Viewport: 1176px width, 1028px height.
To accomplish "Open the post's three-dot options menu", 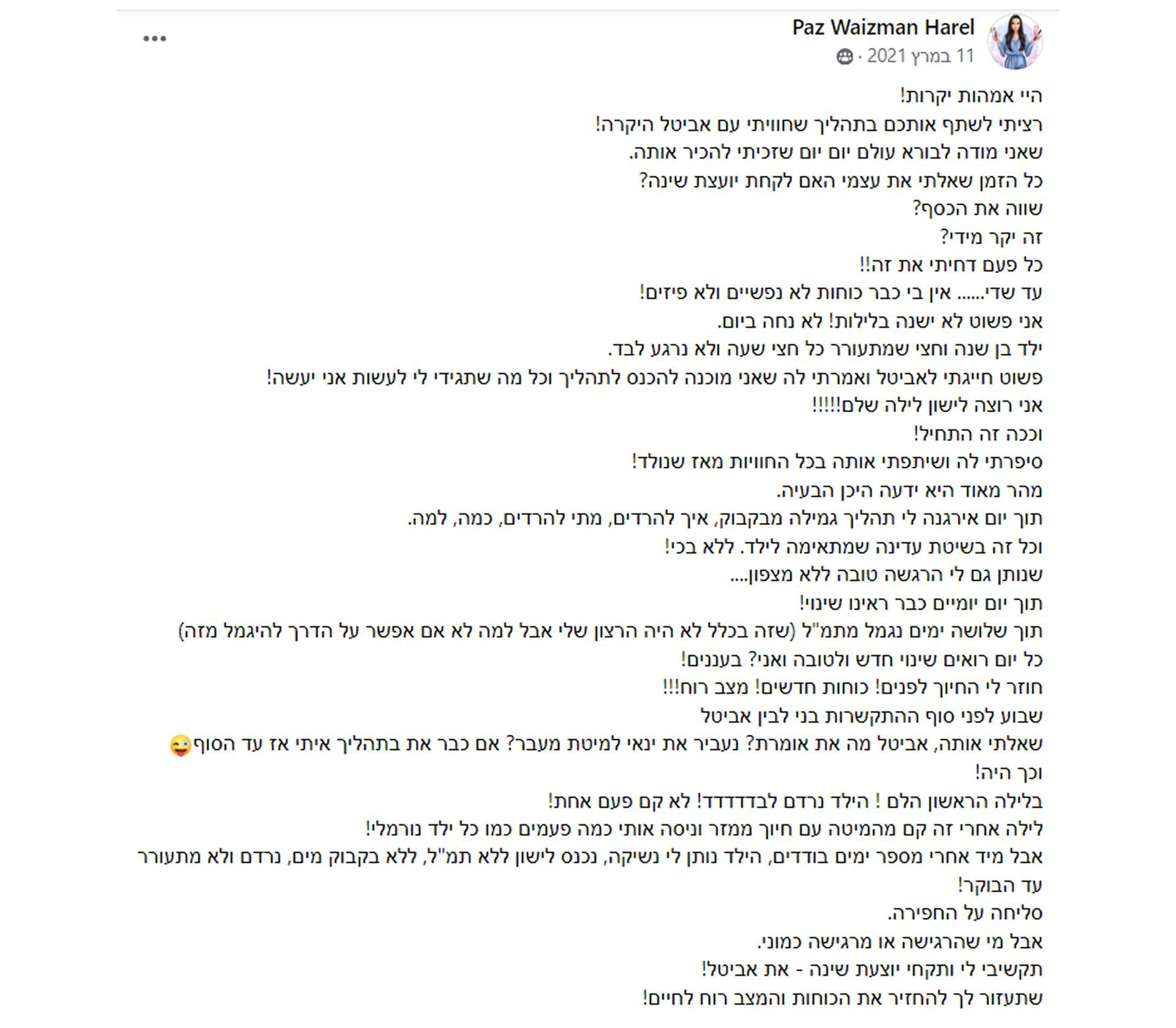I will pos(154,39).
